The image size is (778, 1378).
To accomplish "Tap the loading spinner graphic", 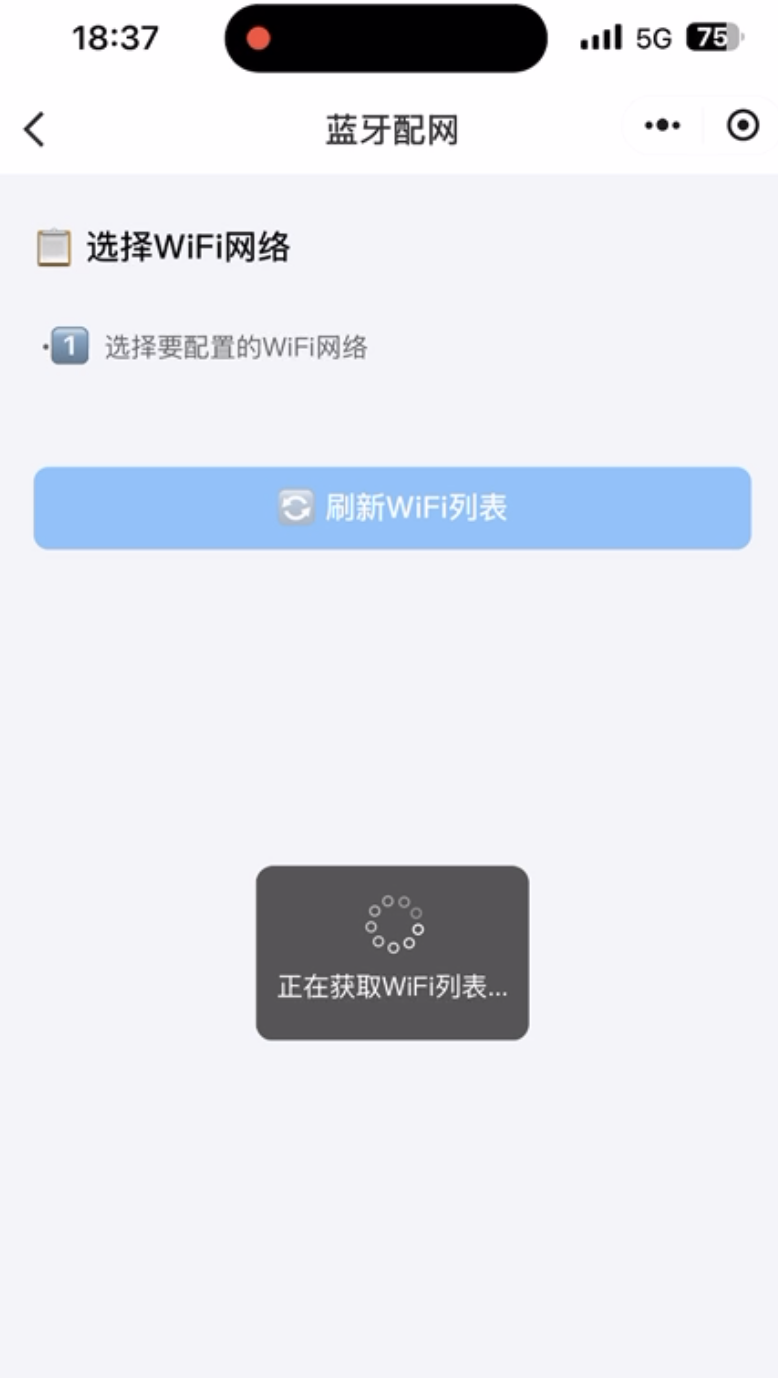I will [390, 923].
